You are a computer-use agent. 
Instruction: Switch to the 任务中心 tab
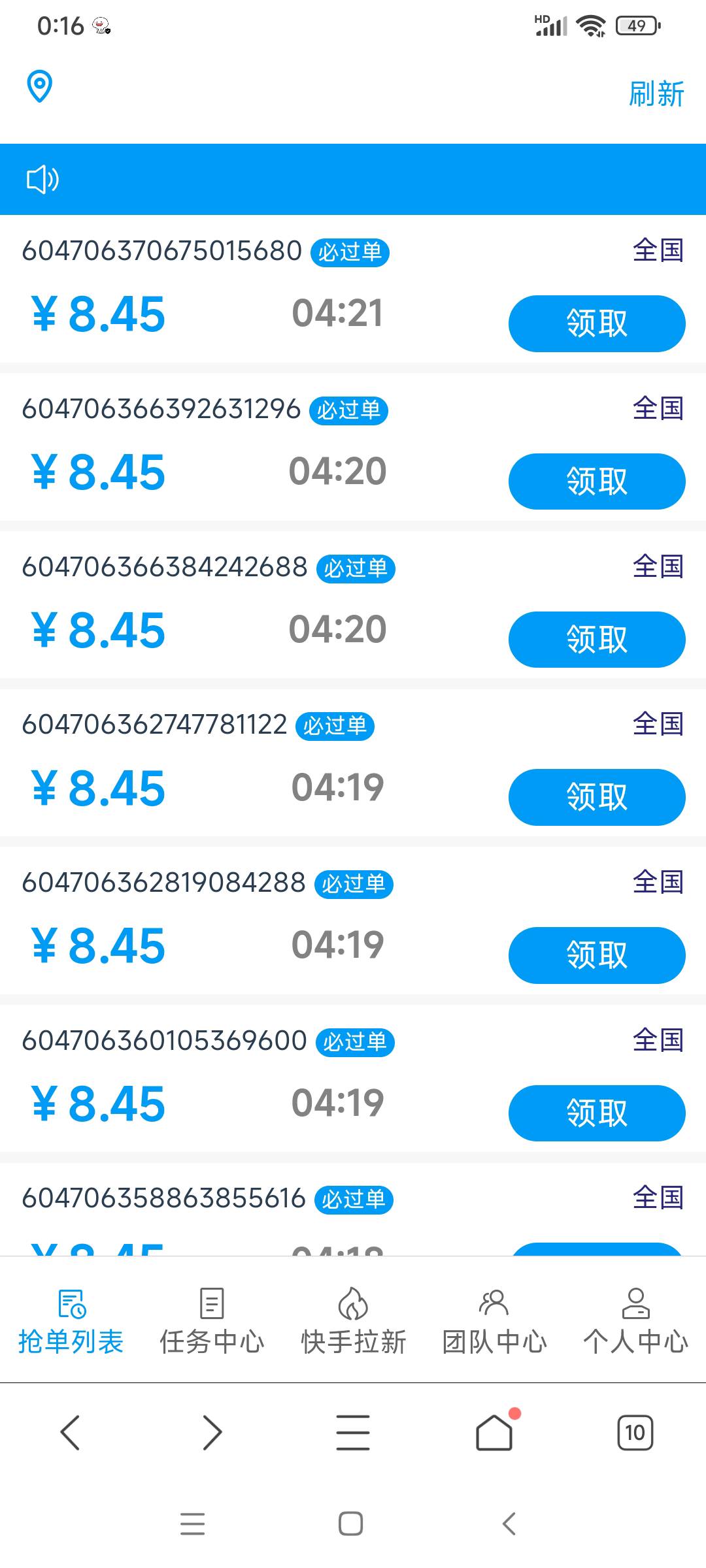(x=212, y=1321)
